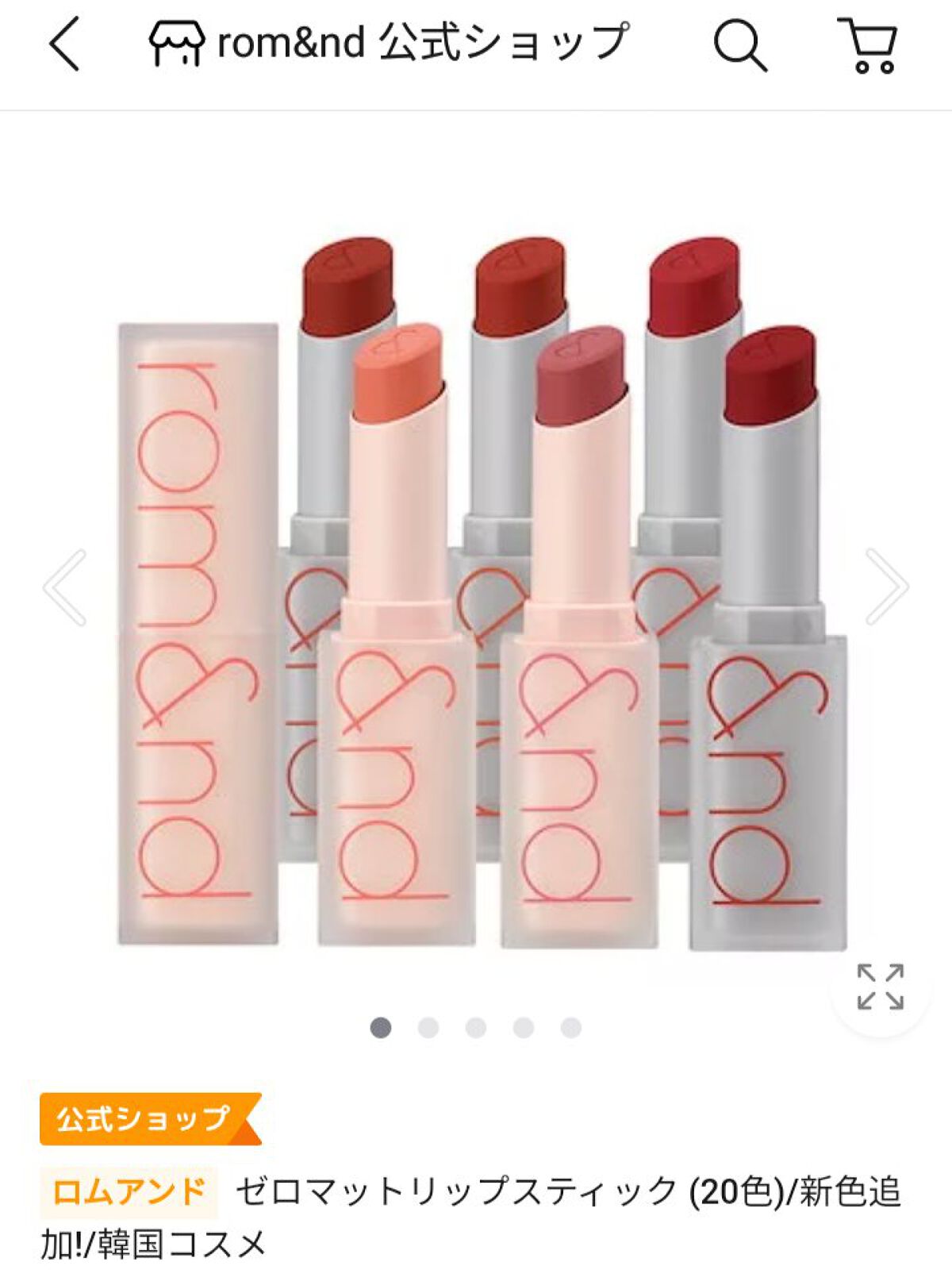952x1270 pixels.
Task: Show the next product image
Action: [887, 587]
